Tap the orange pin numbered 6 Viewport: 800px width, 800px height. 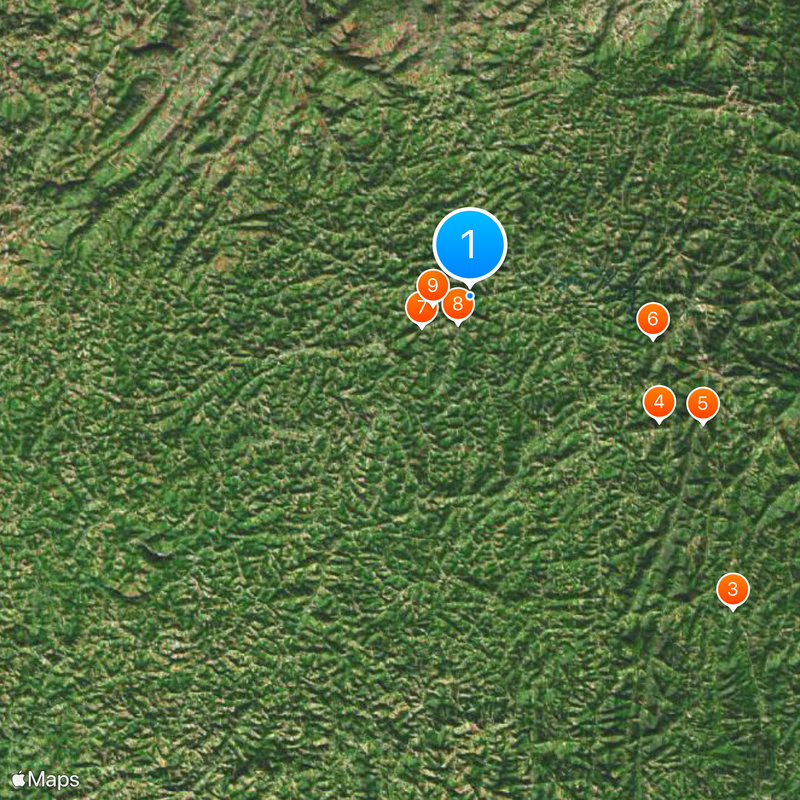653,320
